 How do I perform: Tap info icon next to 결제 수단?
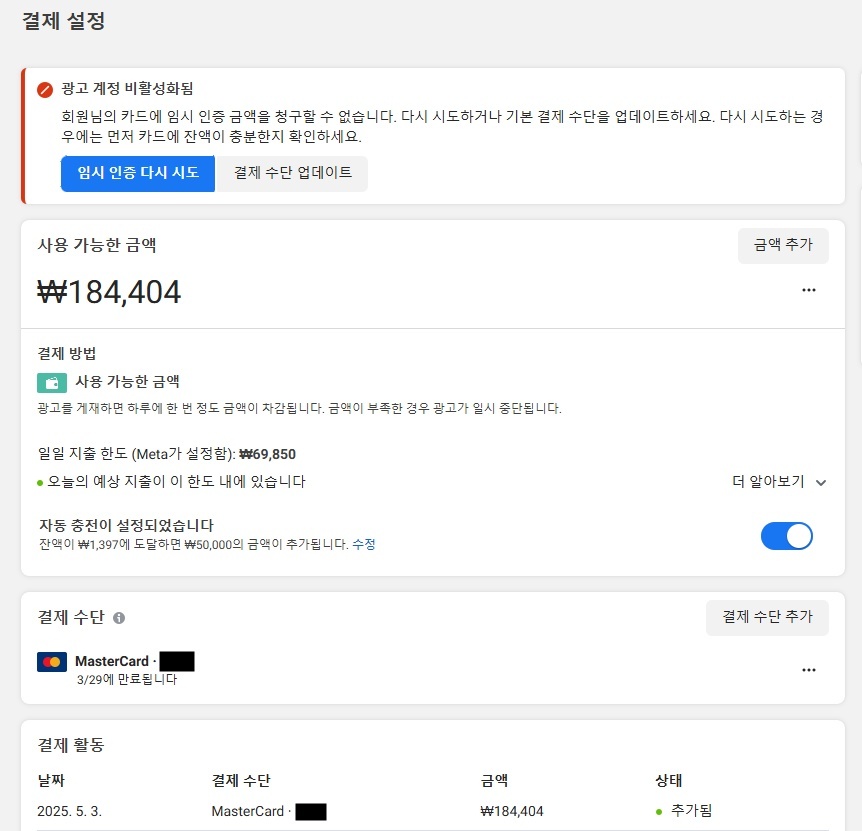119,619
